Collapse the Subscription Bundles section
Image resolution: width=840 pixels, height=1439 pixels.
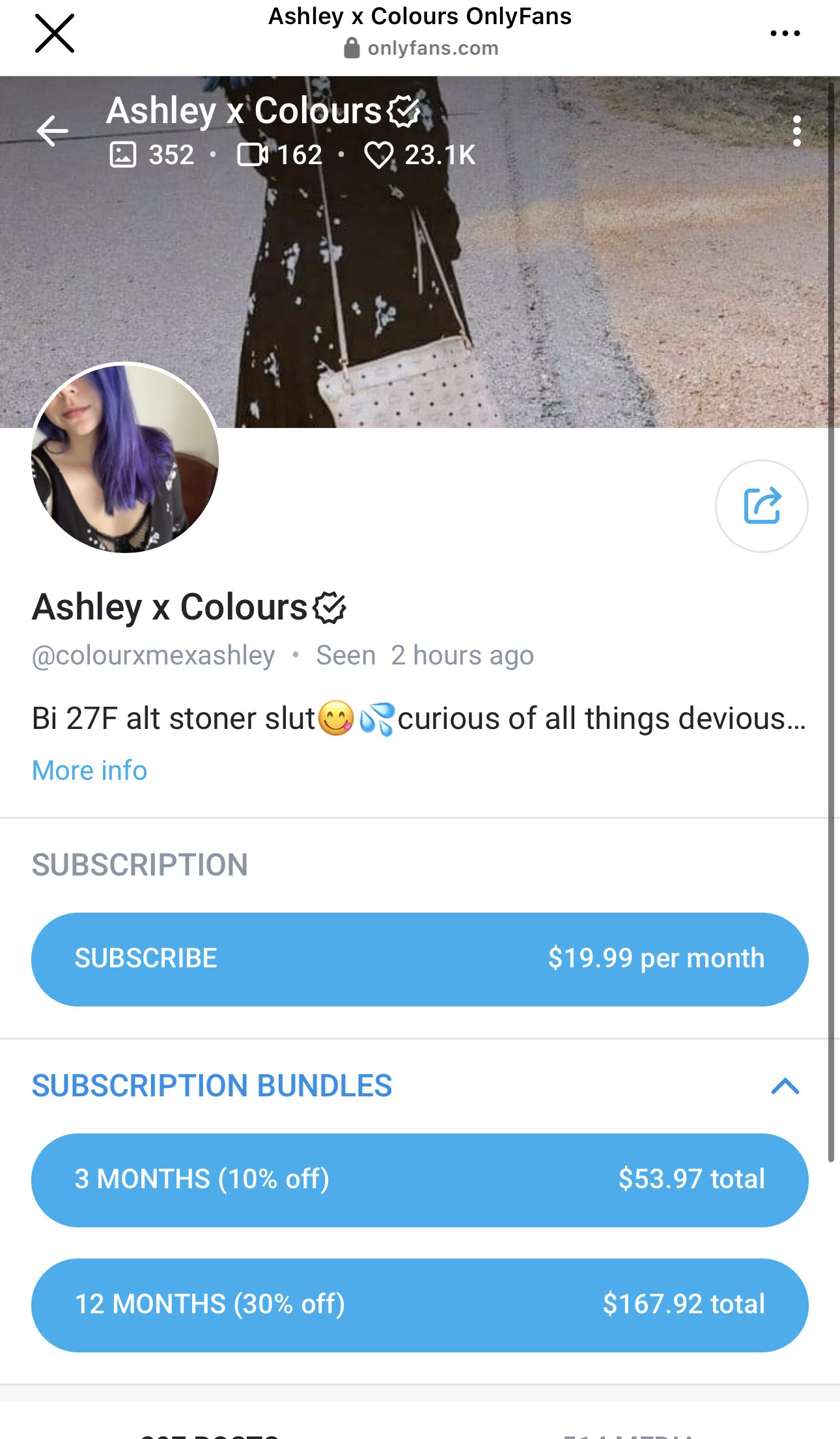tap(785, 1086)
